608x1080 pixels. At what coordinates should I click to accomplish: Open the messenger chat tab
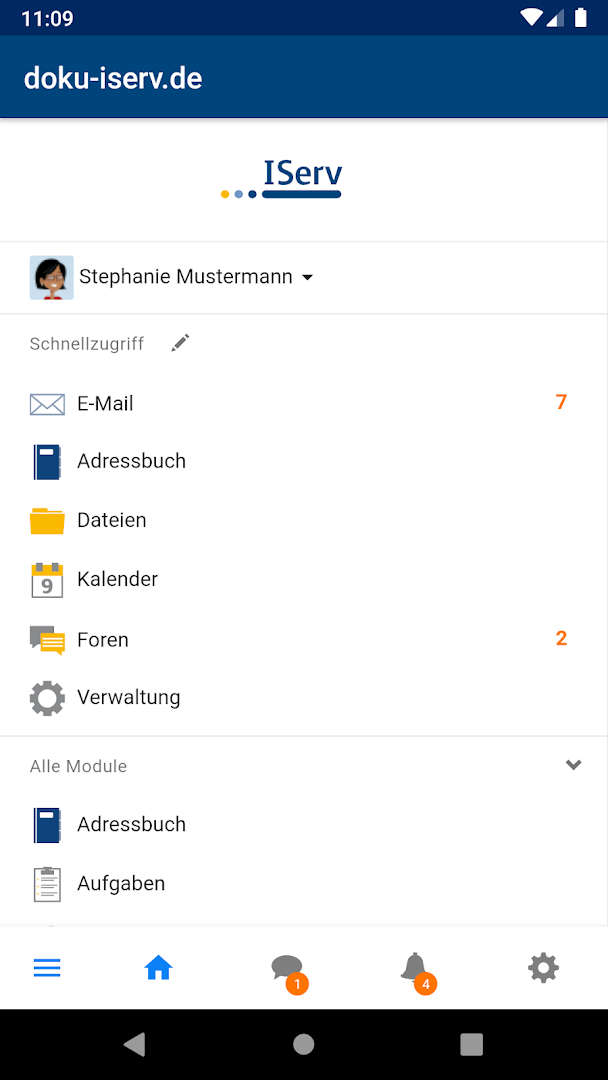287,968
